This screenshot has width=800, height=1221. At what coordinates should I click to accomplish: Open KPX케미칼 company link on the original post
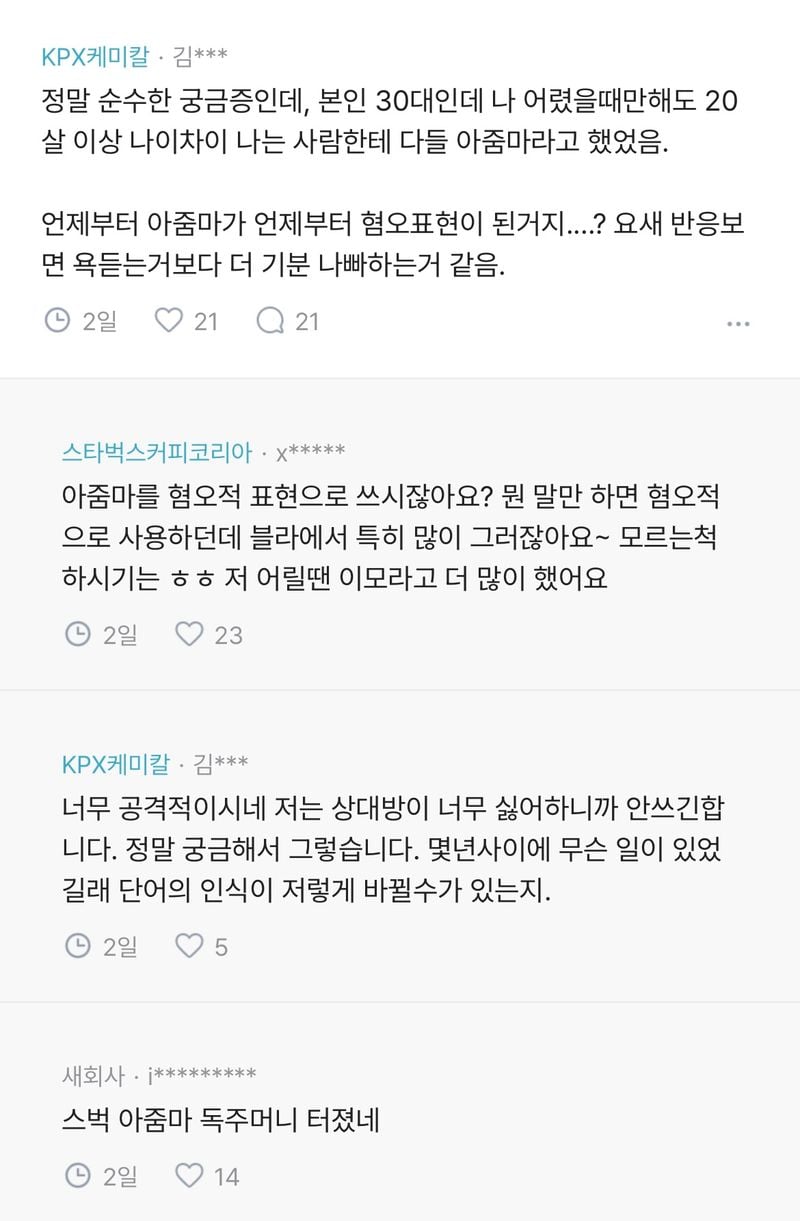(x=95, y=57)
